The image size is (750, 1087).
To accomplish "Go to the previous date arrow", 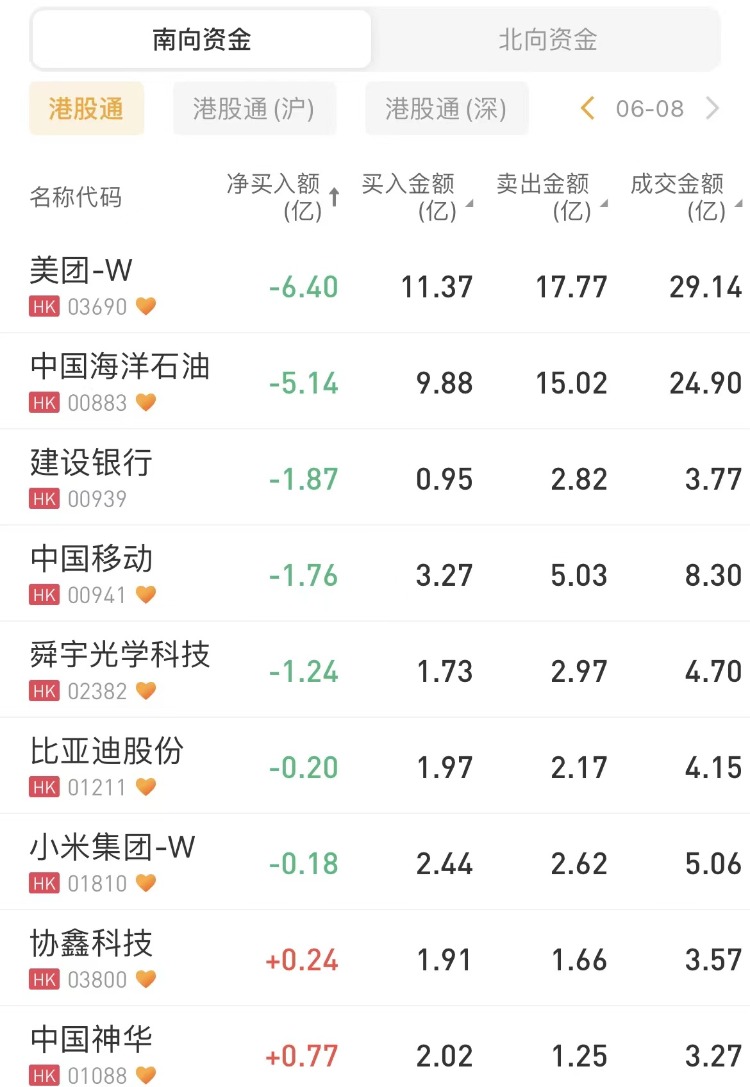I will 588,108.
